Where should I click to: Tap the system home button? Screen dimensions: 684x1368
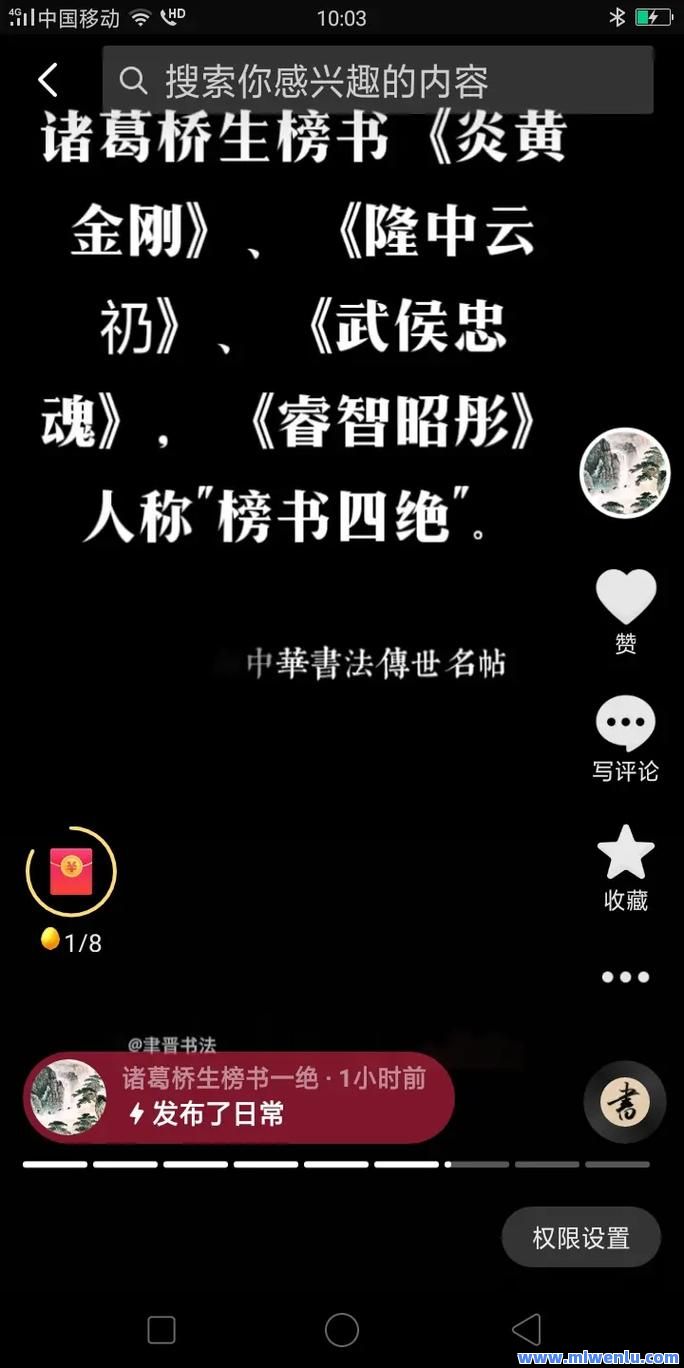click(342, 1330)
